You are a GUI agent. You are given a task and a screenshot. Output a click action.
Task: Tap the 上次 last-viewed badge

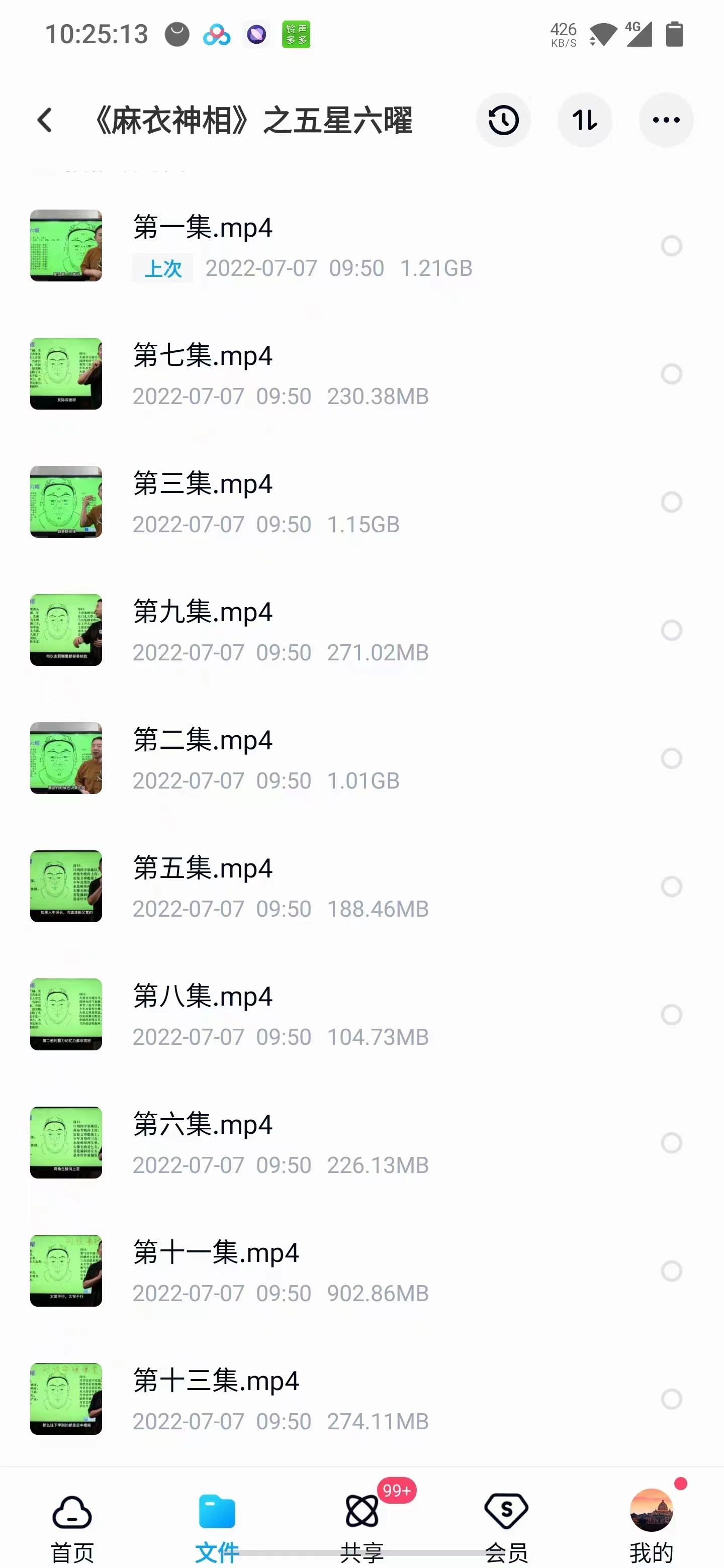coord(162,268)
